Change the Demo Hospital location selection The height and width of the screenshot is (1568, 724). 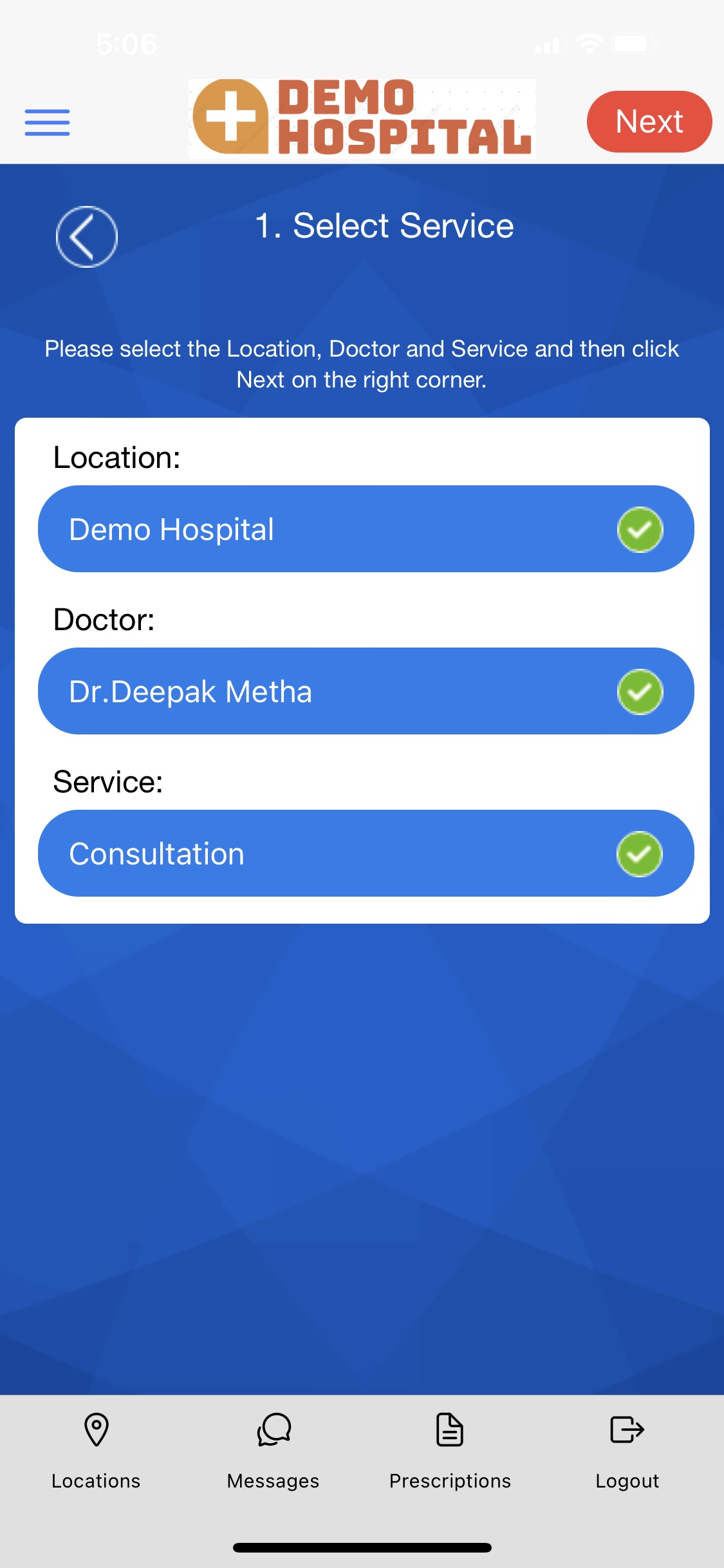click(366, 529)
